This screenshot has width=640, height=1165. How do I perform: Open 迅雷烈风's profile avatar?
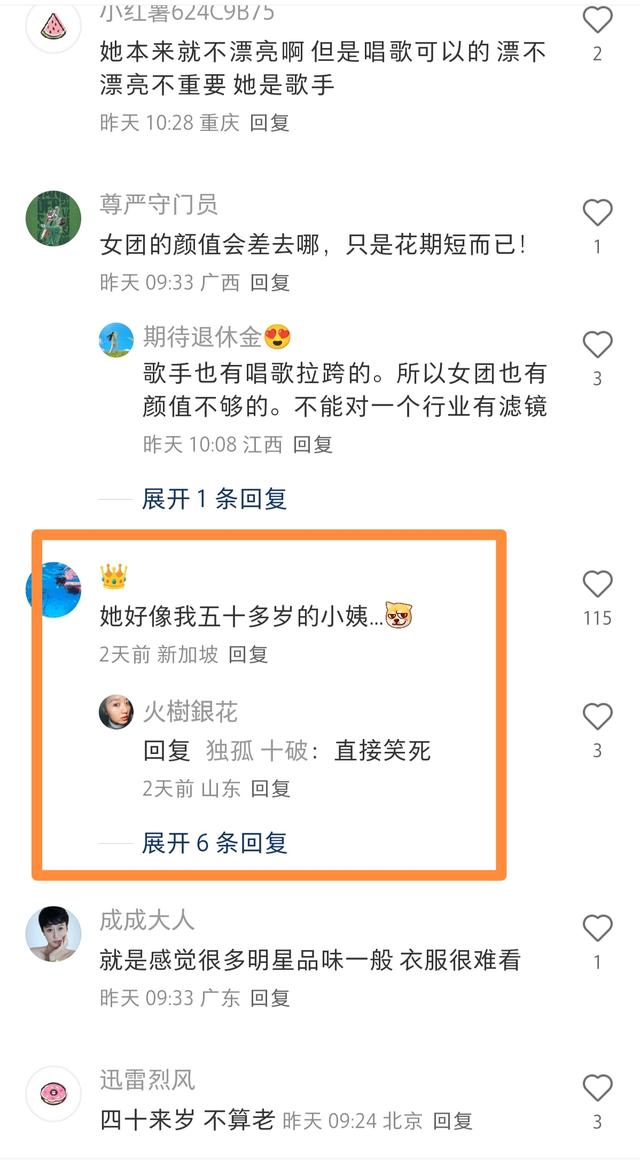coord(53,1093)
